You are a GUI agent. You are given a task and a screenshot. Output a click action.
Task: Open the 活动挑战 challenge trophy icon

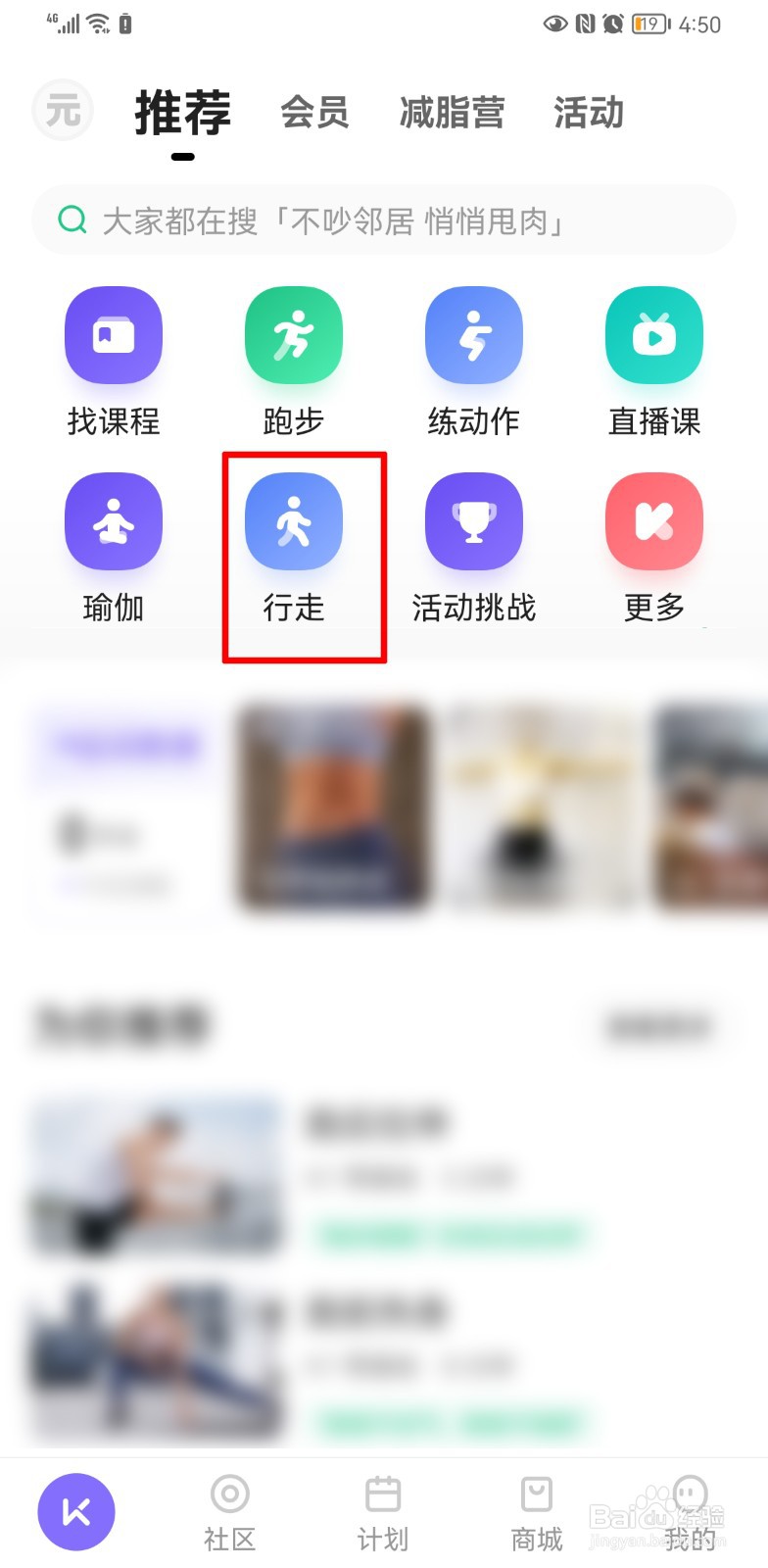pos(474,521)
